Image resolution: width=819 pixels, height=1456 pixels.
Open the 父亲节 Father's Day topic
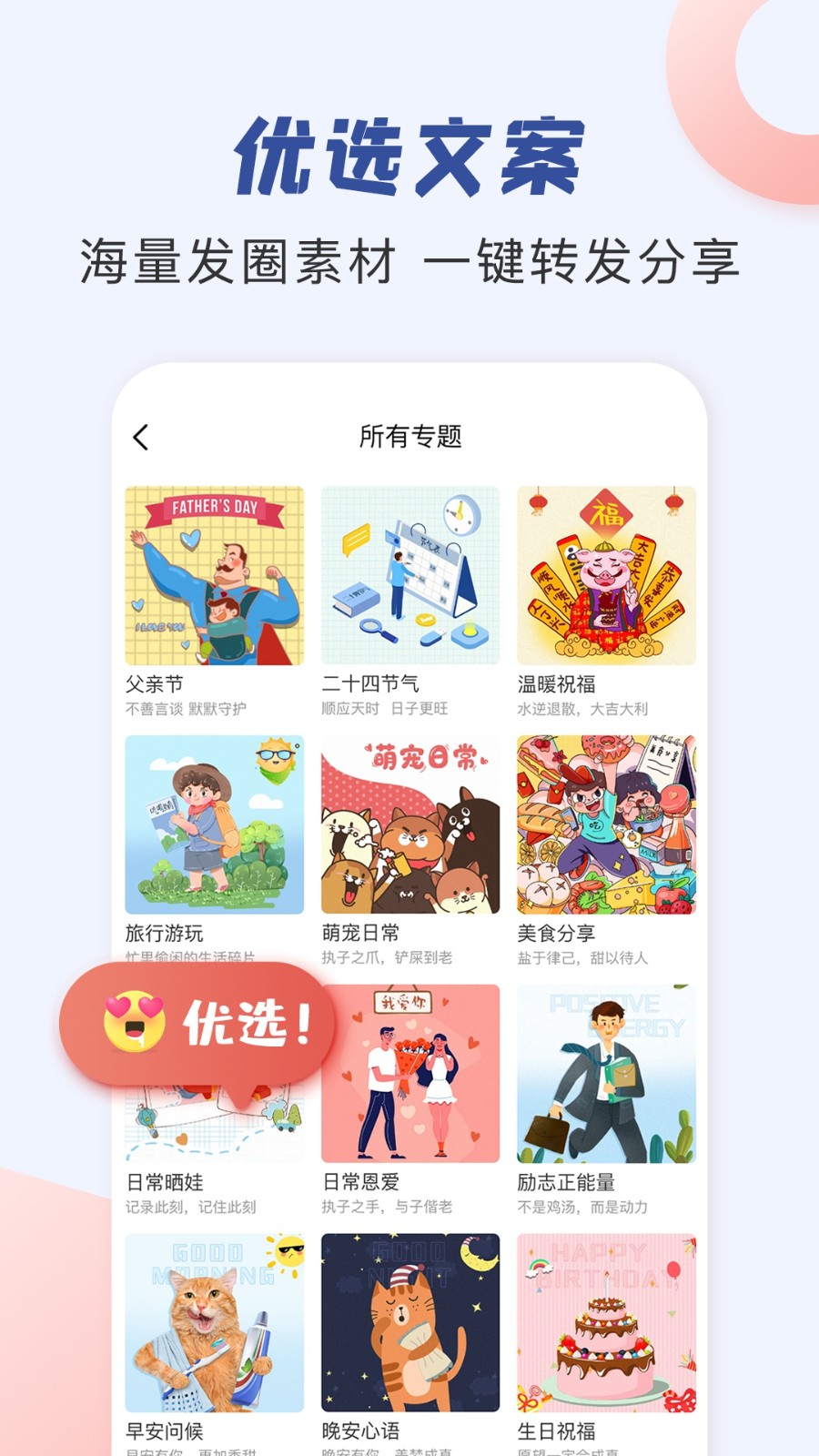pyautogui.click(x=215, y=575)
